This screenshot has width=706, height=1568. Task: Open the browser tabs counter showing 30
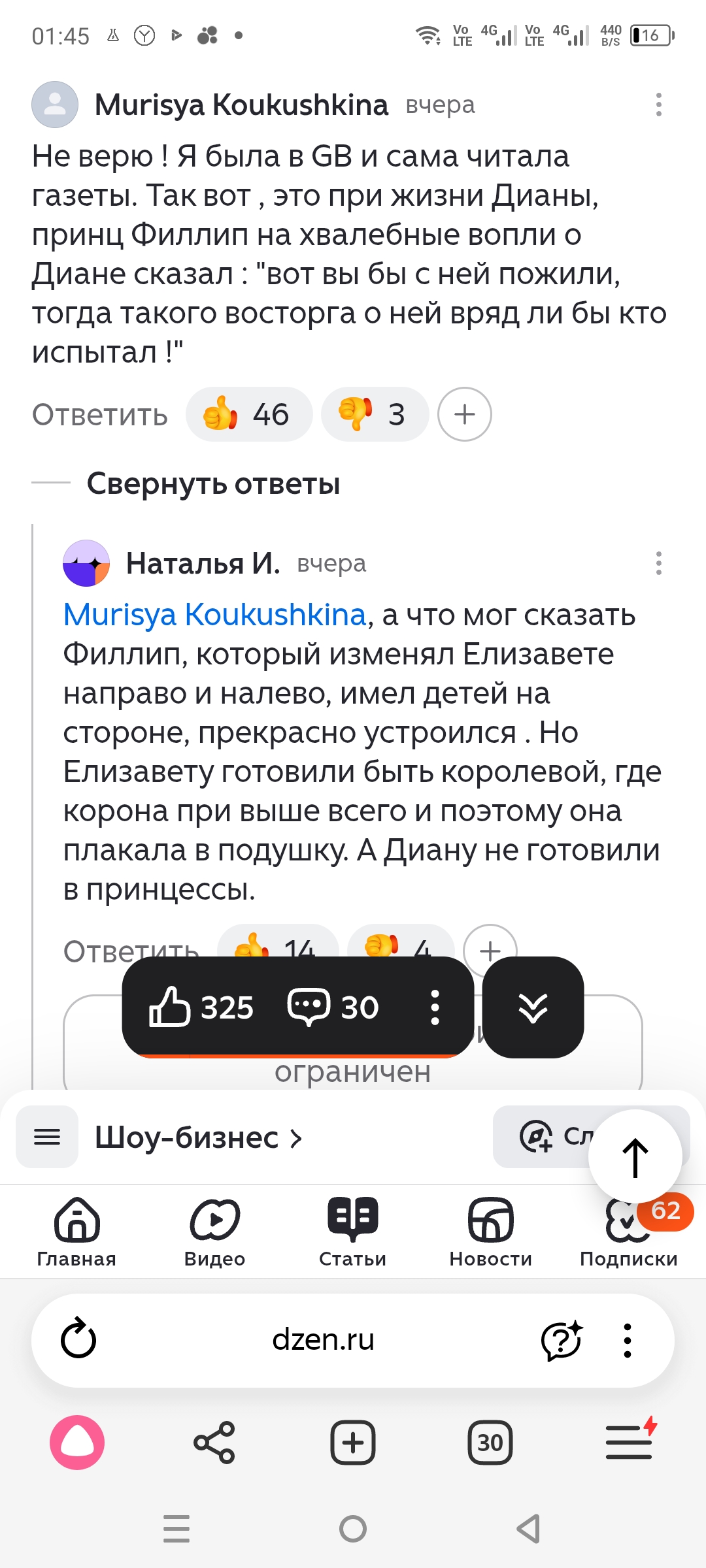tap(490, 1442)
